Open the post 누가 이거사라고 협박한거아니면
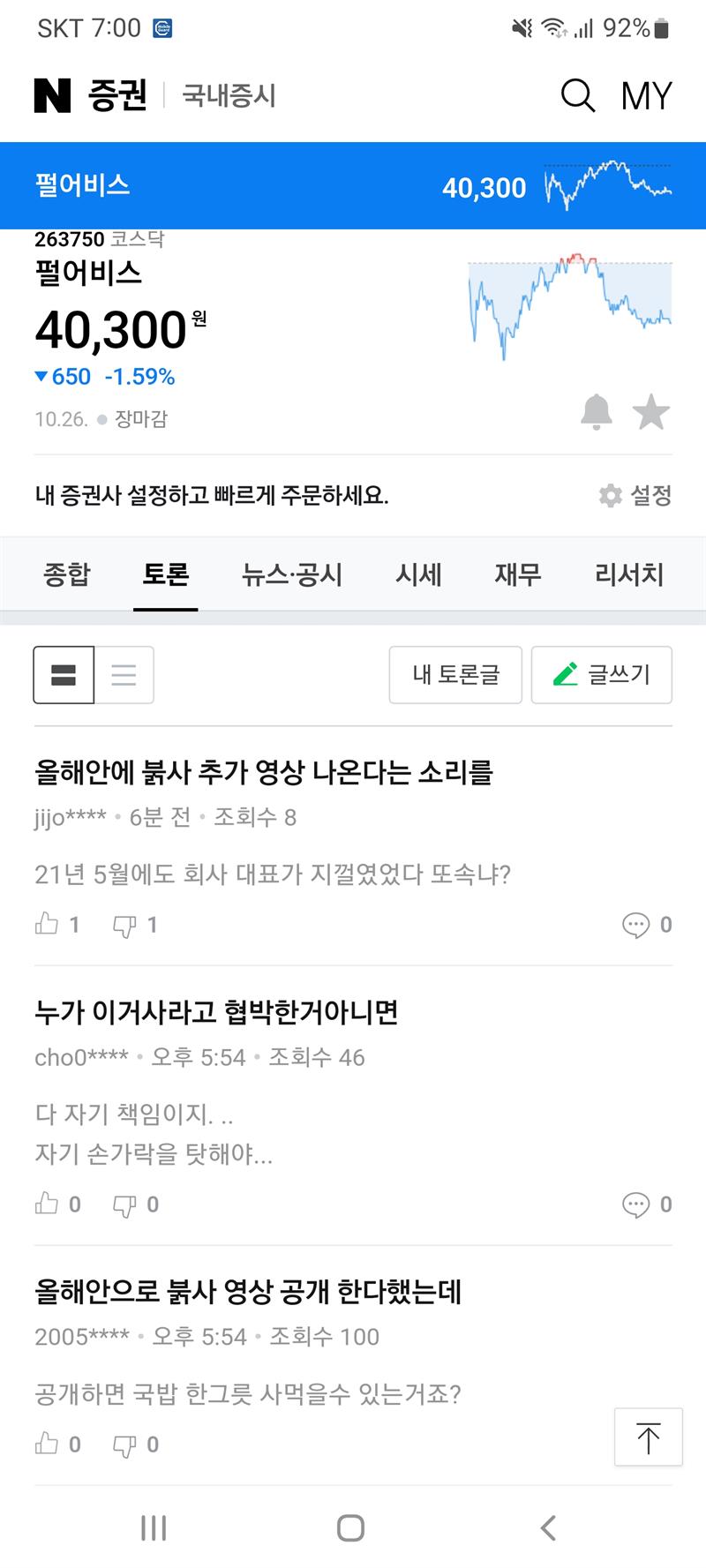The image size is (706, 1568). 216,1012
